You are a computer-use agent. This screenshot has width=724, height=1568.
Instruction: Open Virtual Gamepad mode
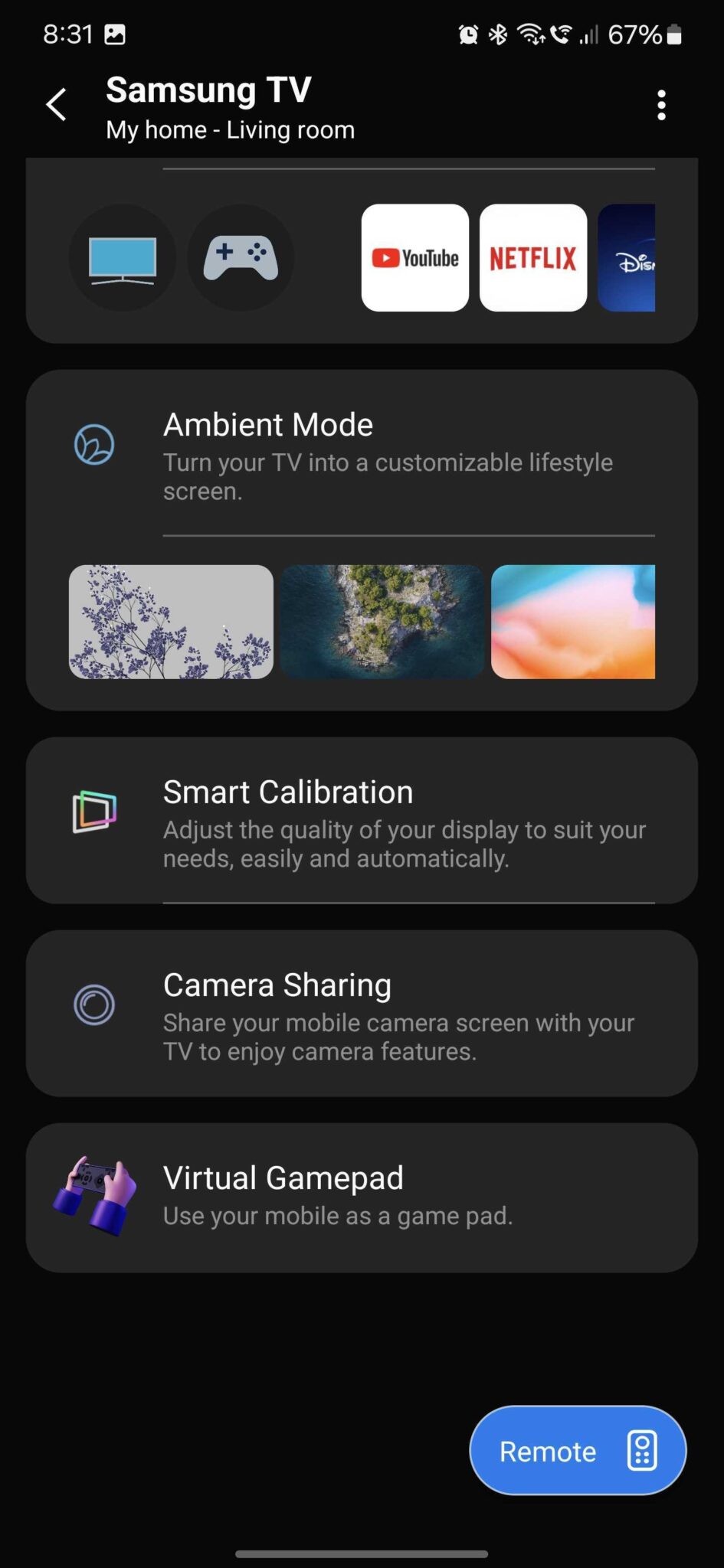pyautogui.click(x=362, y=1194)
